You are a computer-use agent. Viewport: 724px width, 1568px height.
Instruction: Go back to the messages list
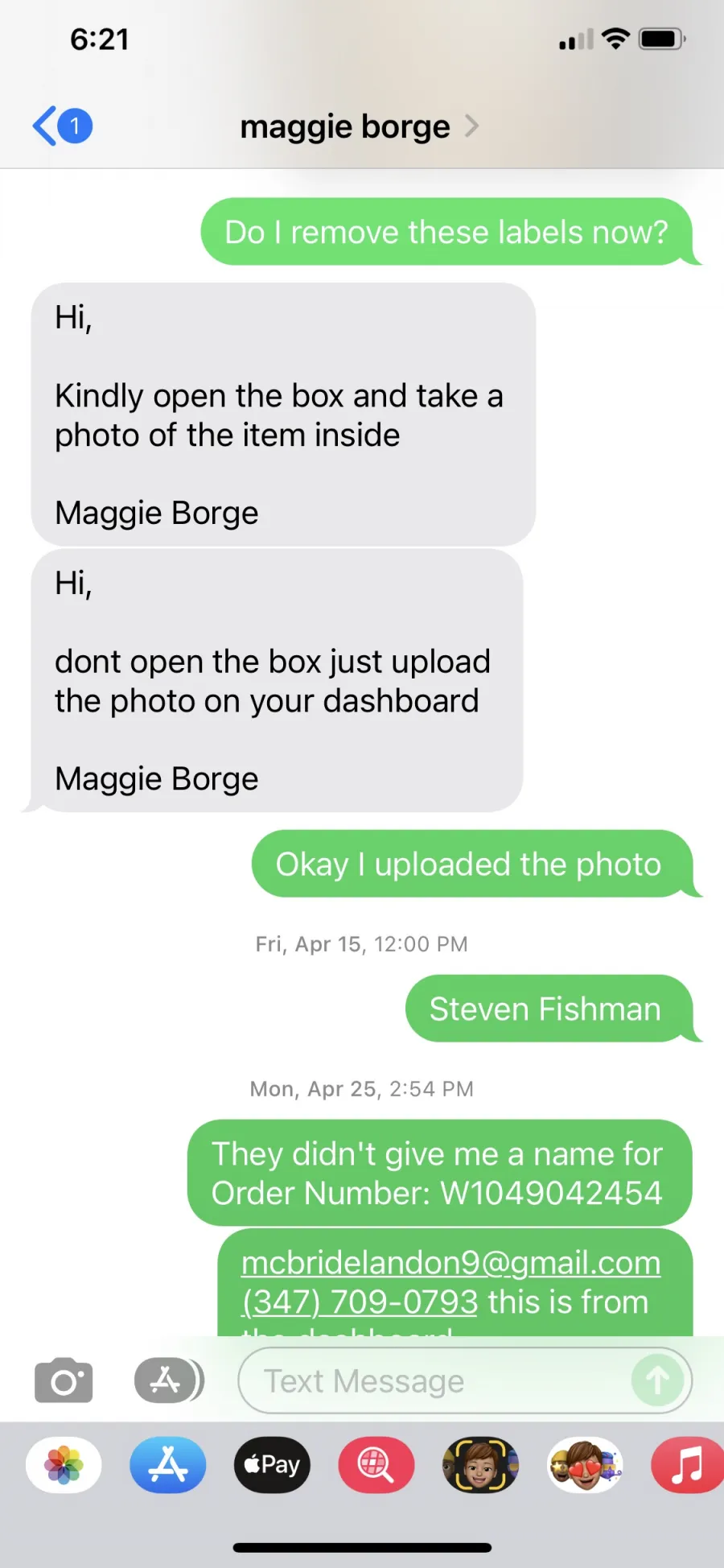point(62,126)
